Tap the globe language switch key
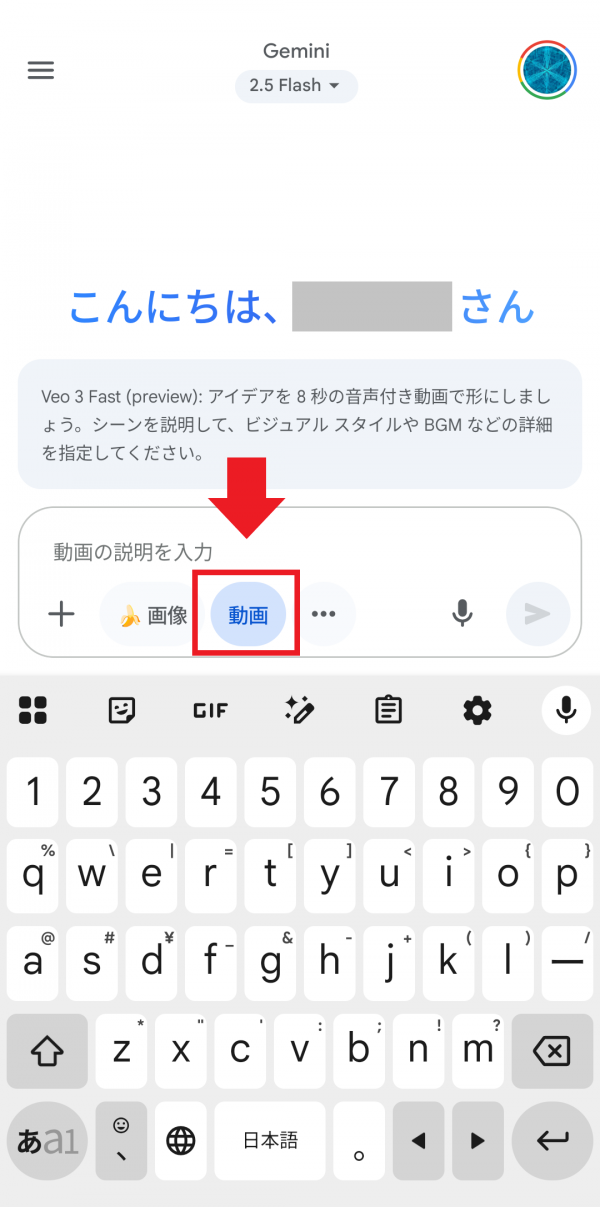 (180, 1140)
